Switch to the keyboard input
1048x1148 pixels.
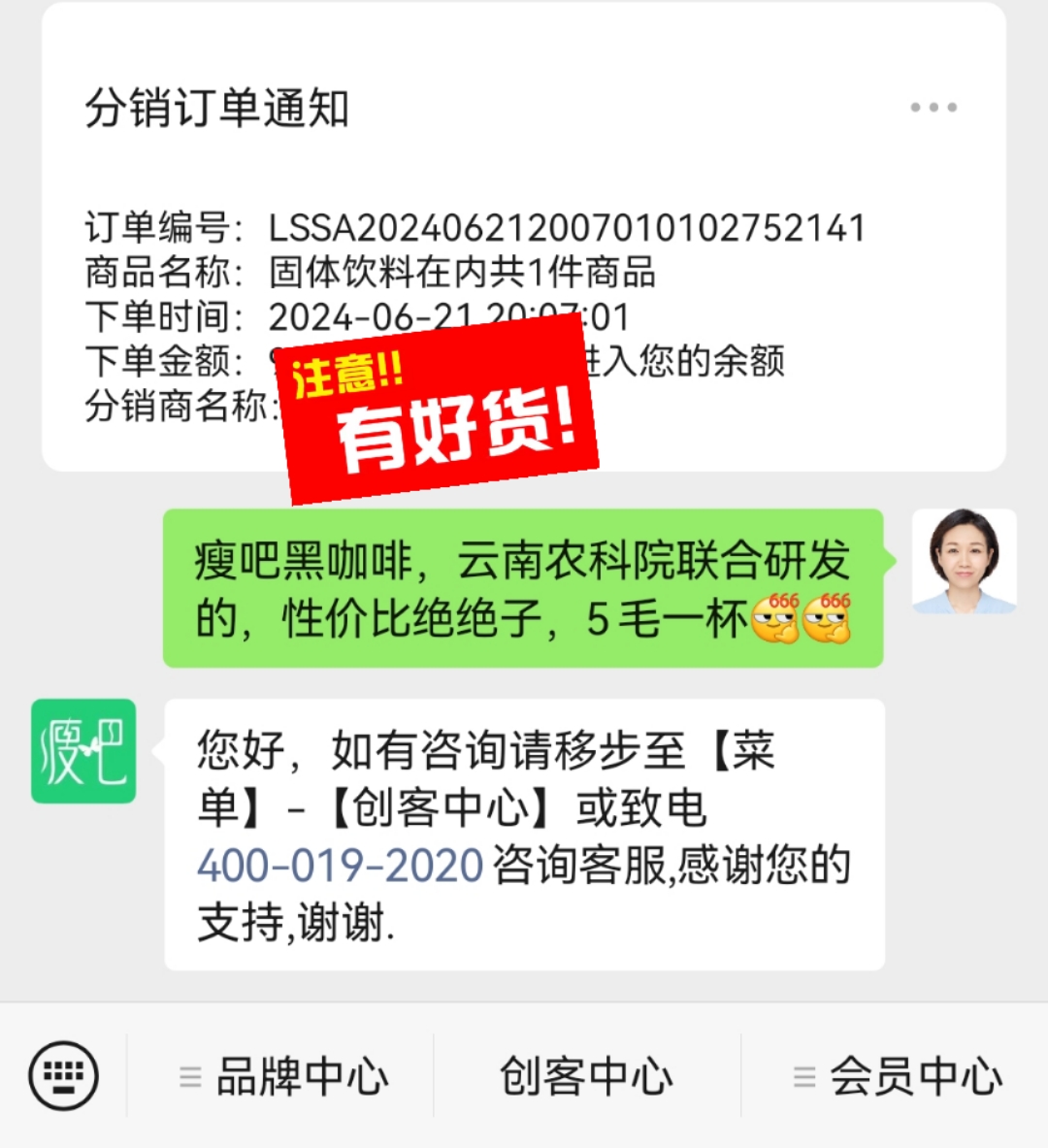pos(64,1075)
